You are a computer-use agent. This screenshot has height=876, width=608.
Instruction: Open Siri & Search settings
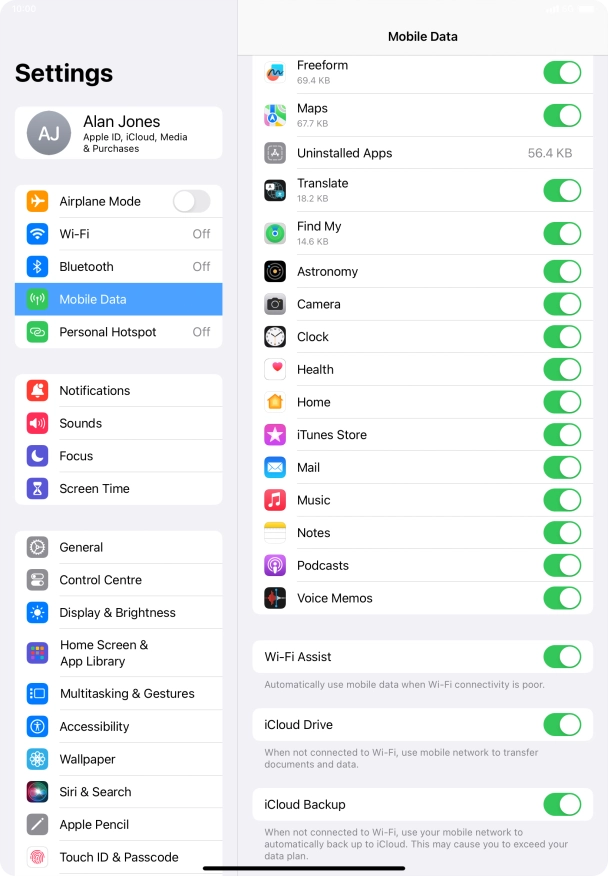(118, 792)
